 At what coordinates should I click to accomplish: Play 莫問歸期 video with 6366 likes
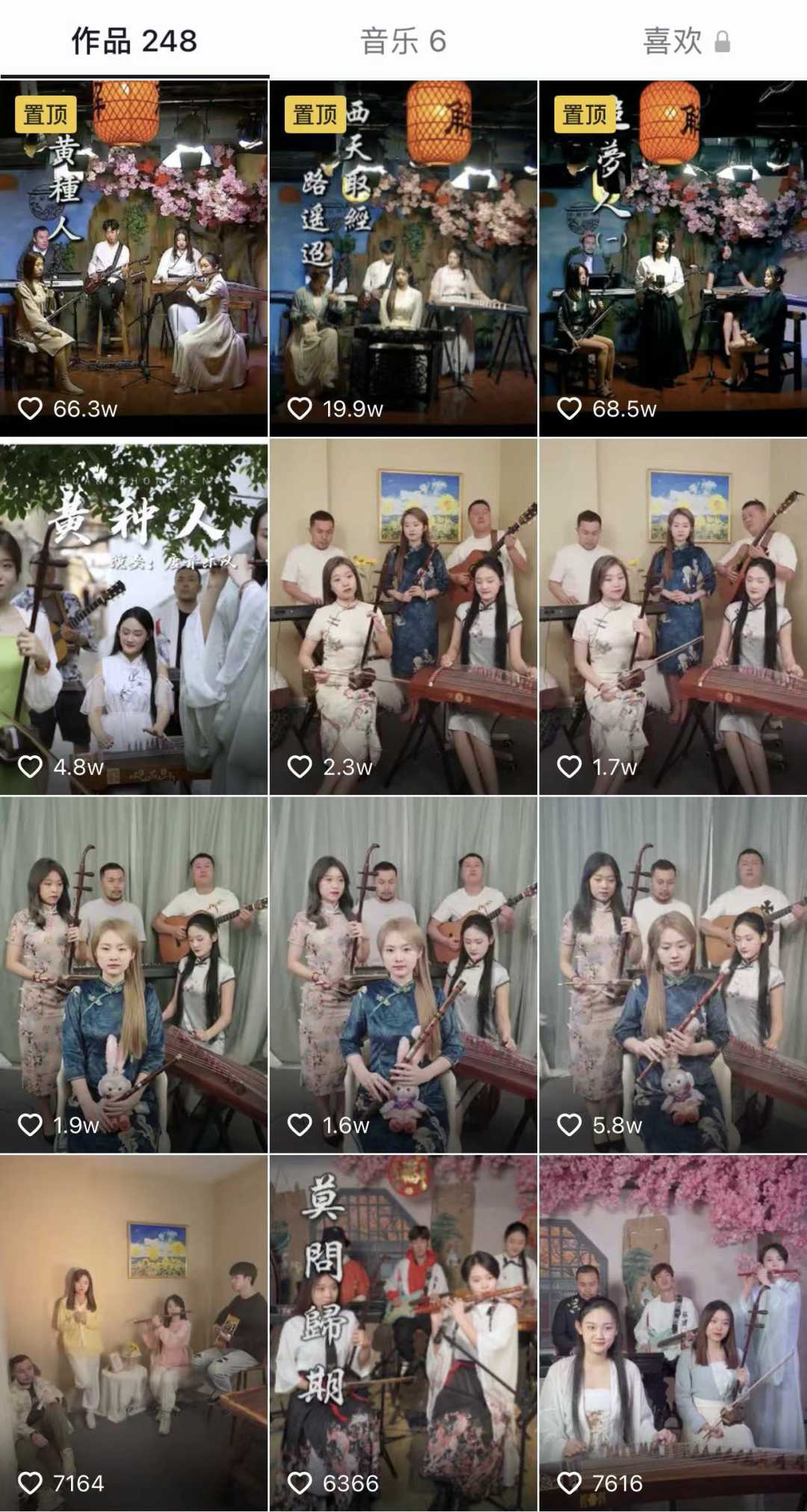(403, 1332)
